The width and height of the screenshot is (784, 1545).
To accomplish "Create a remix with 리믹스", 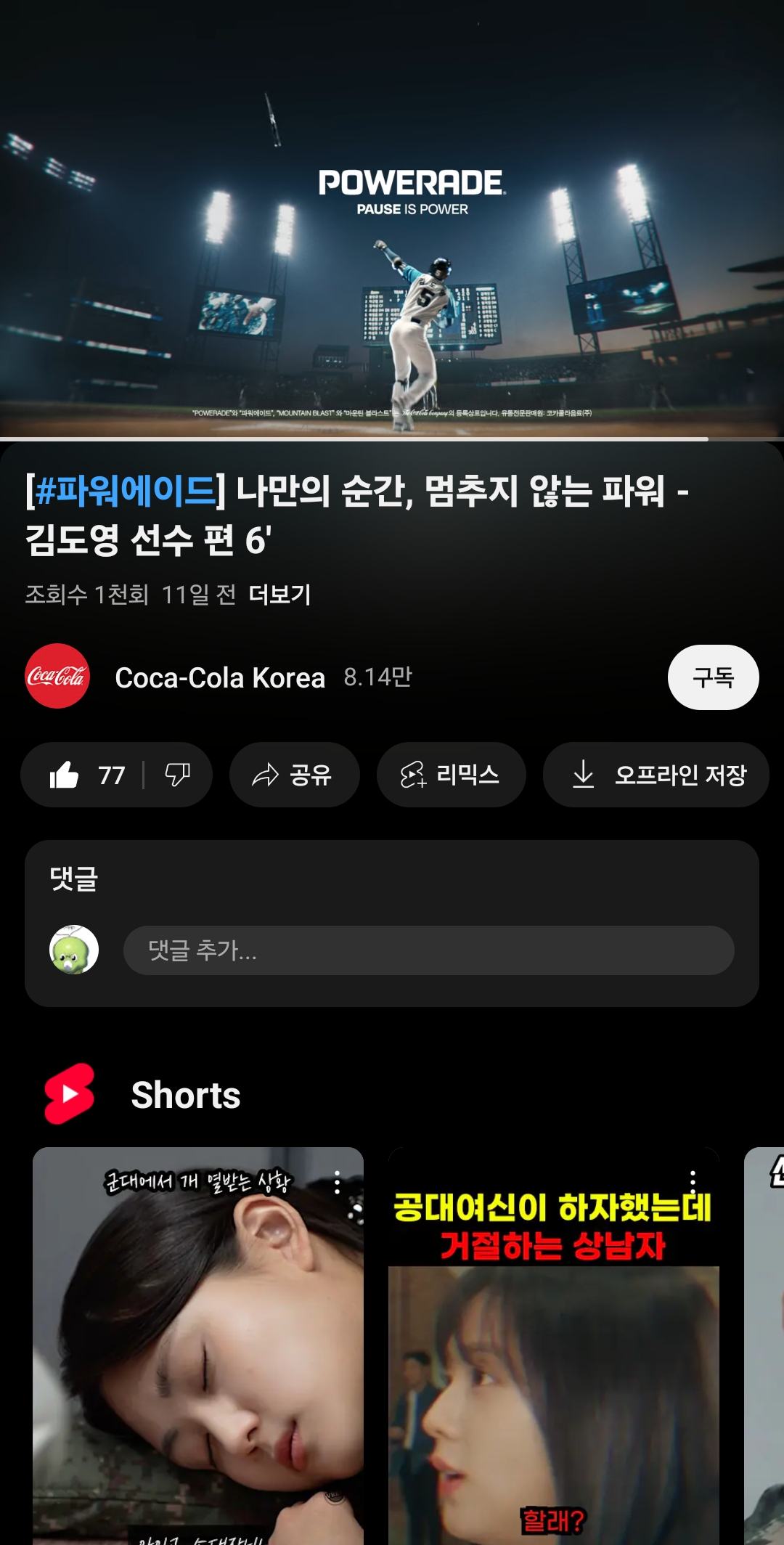I will 451,775.
